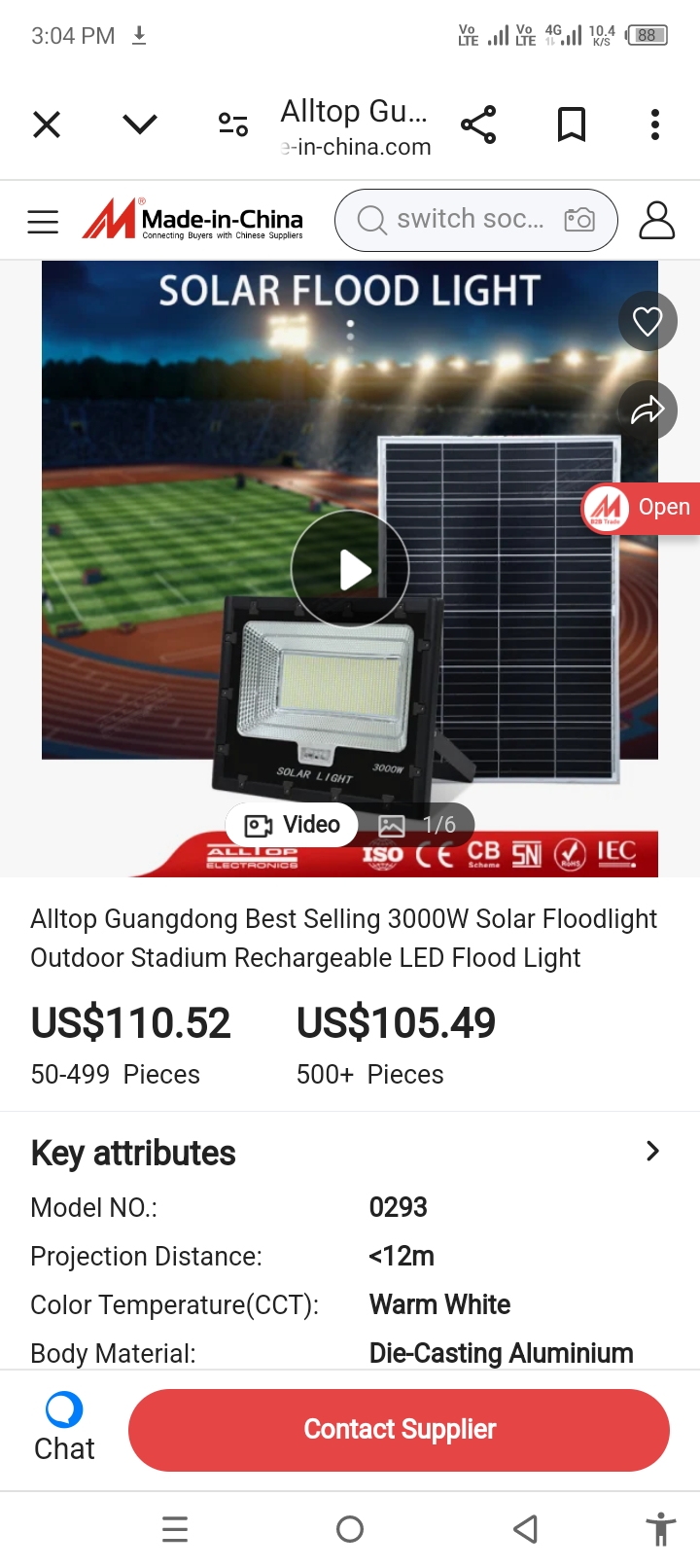Search by image with the camera icon
The image size is (700, 1568).
coord(579,220)
